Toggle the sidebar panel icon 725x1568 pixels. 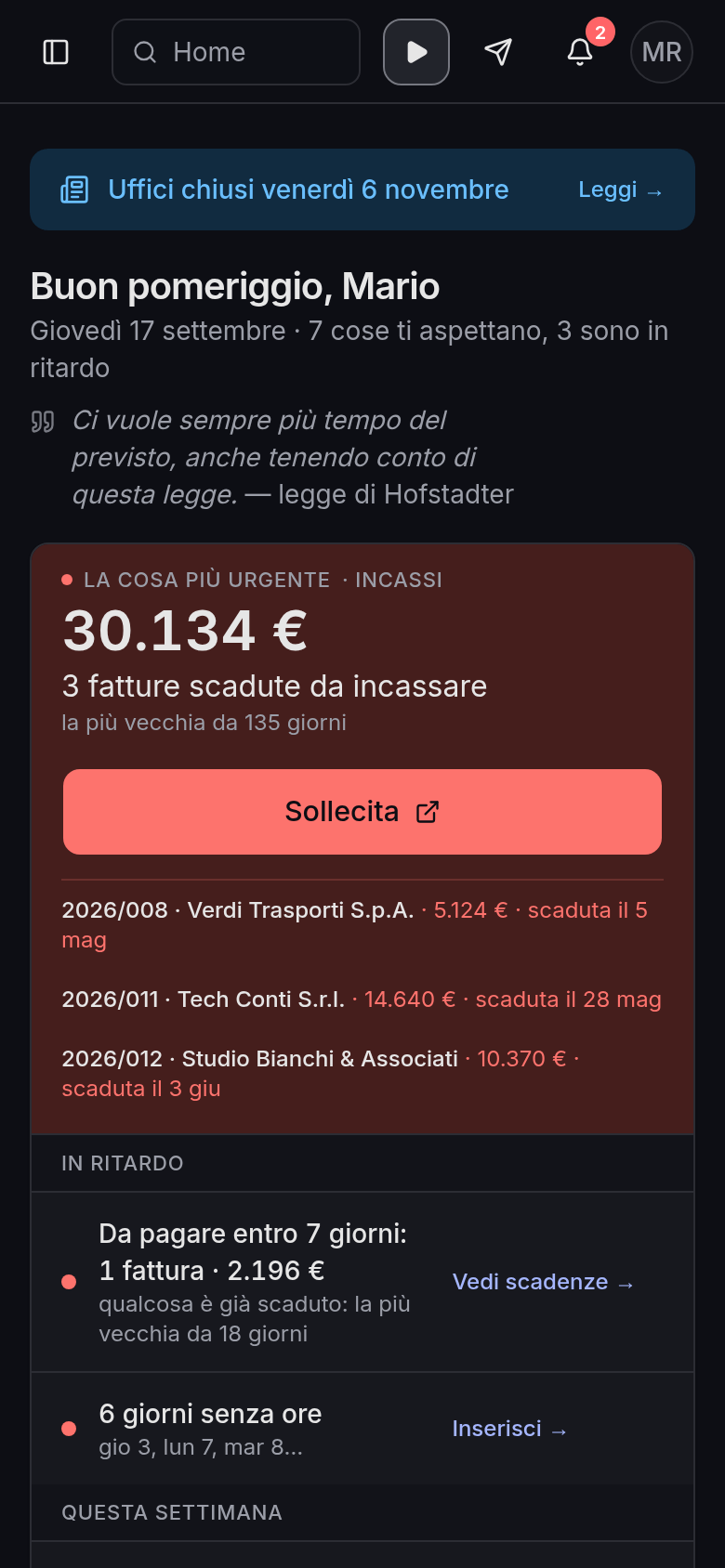(x=56, y=52)
